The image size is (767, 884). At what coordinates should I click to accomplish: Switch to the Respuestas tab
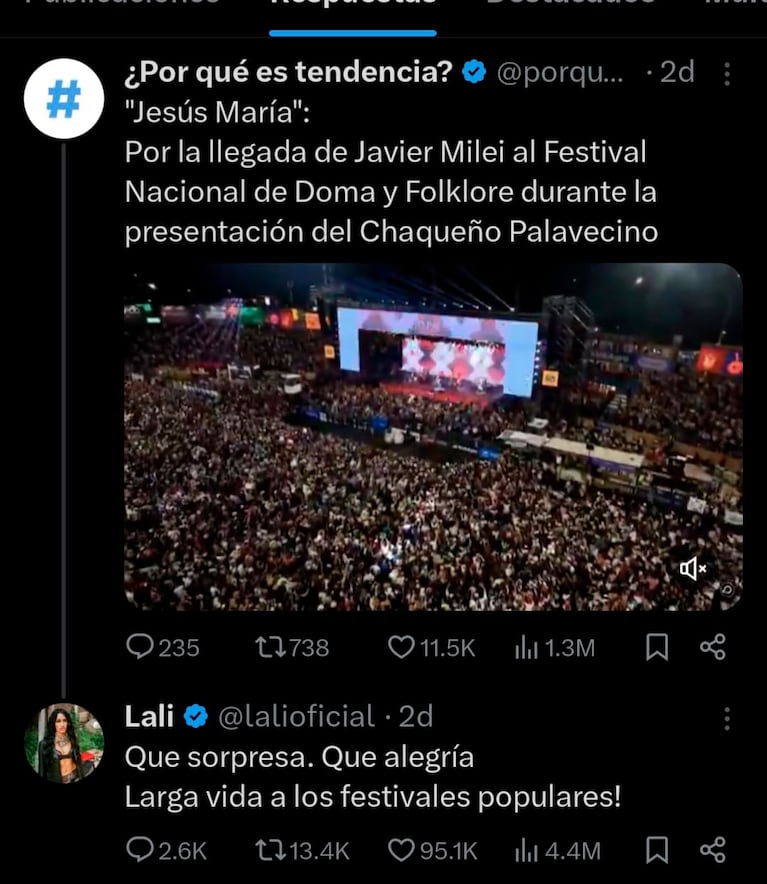[352, 10]
